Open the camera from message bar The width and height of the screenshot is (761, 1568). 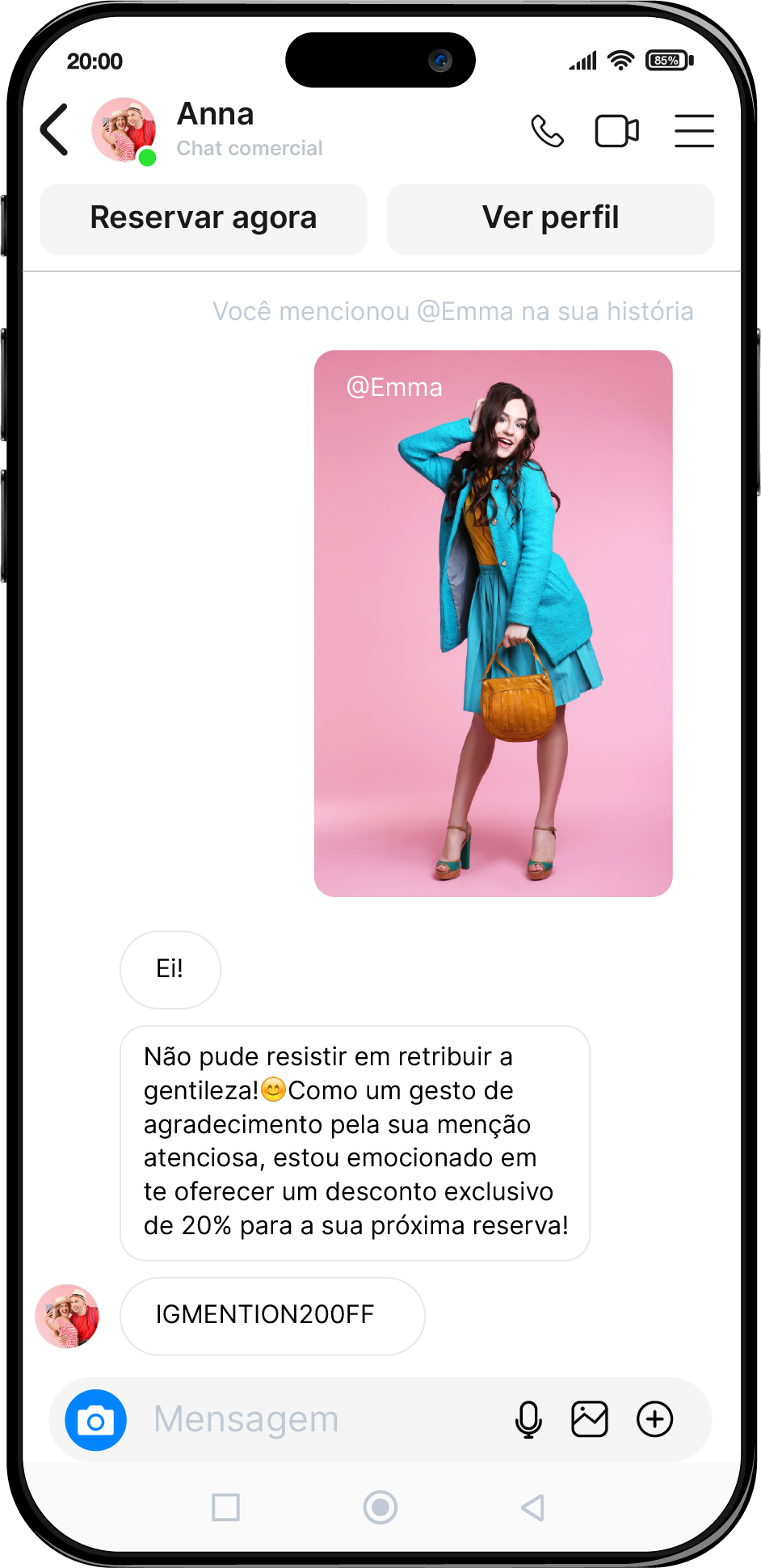pyautogui.click(x=96, y=1420)
